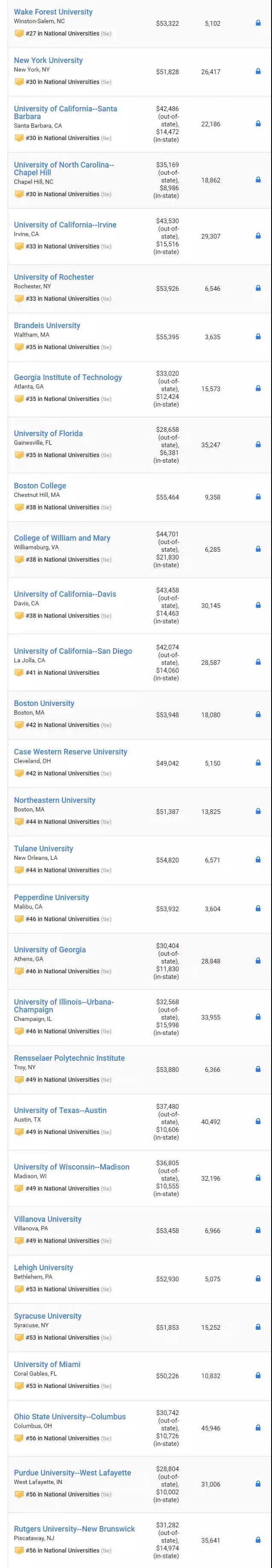Open Wake Forest University link
Image resolution: width=272 pixels, height=1568 pixels.
click(x=53, y=12)
